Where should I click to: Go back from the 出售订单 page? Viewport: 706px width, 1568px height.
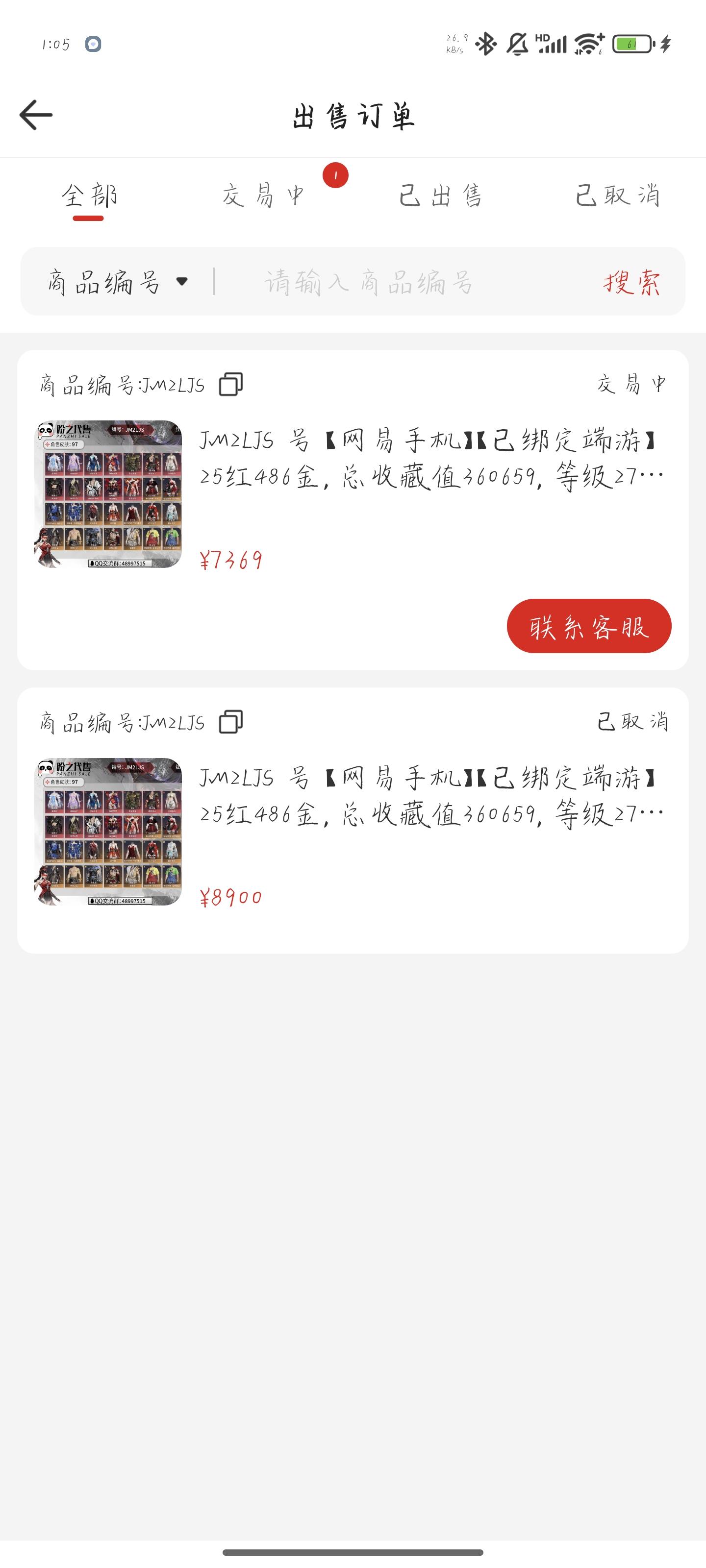36,115
